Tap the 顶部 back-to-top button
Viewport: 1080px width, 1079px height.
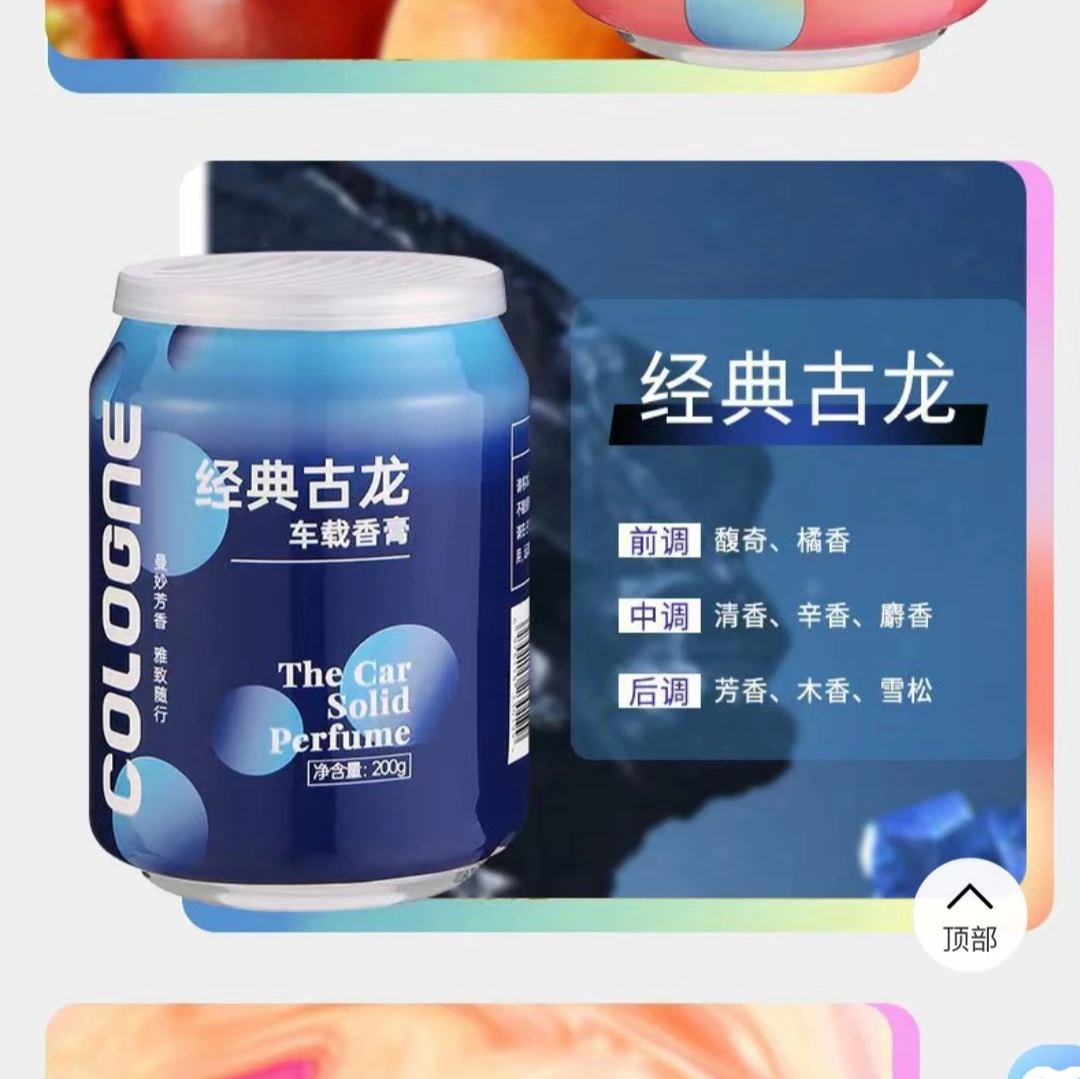970,914
